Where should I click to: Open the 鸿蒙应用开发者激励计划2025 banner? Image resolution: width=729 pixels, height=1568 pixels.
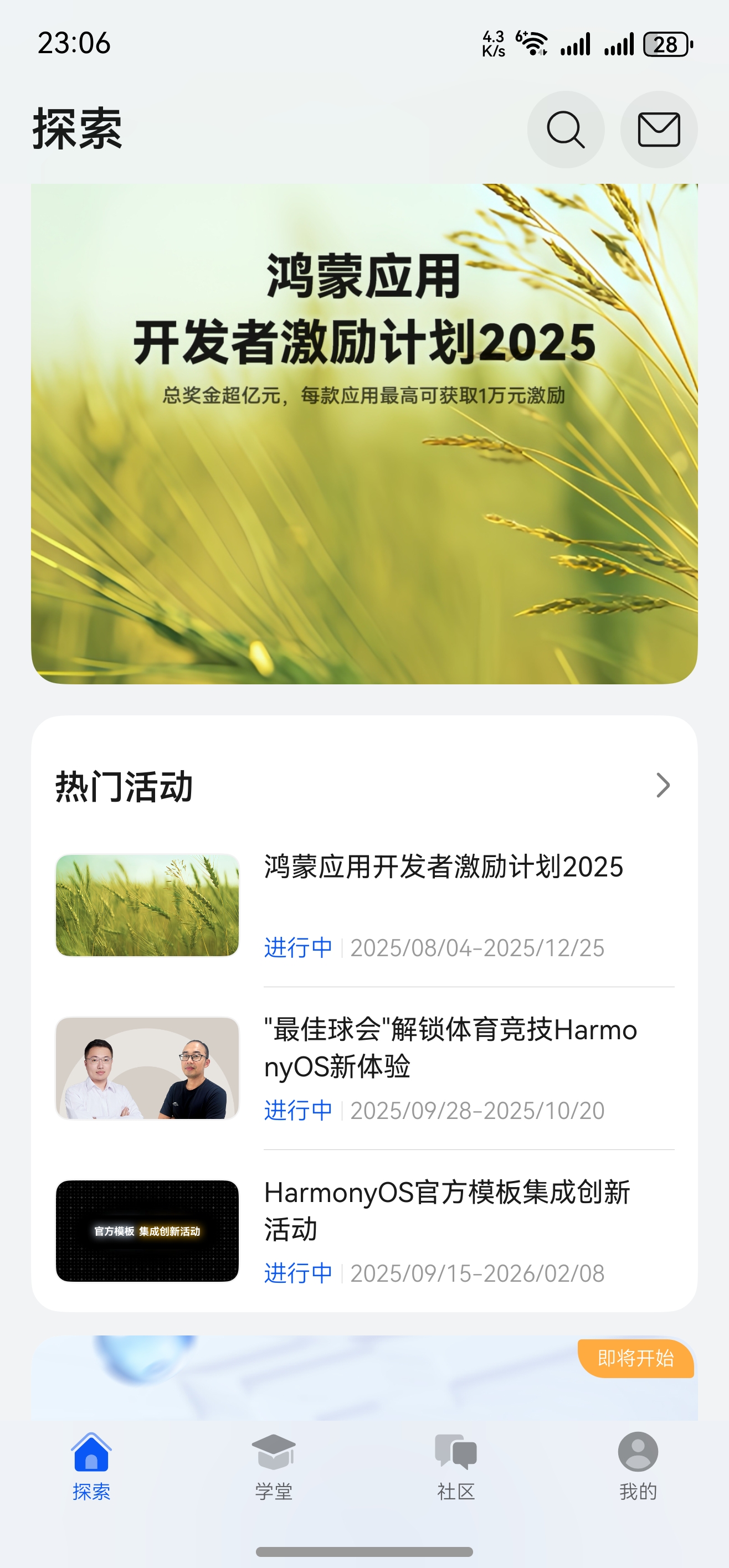pyautogui.click(x=364, y=434)
